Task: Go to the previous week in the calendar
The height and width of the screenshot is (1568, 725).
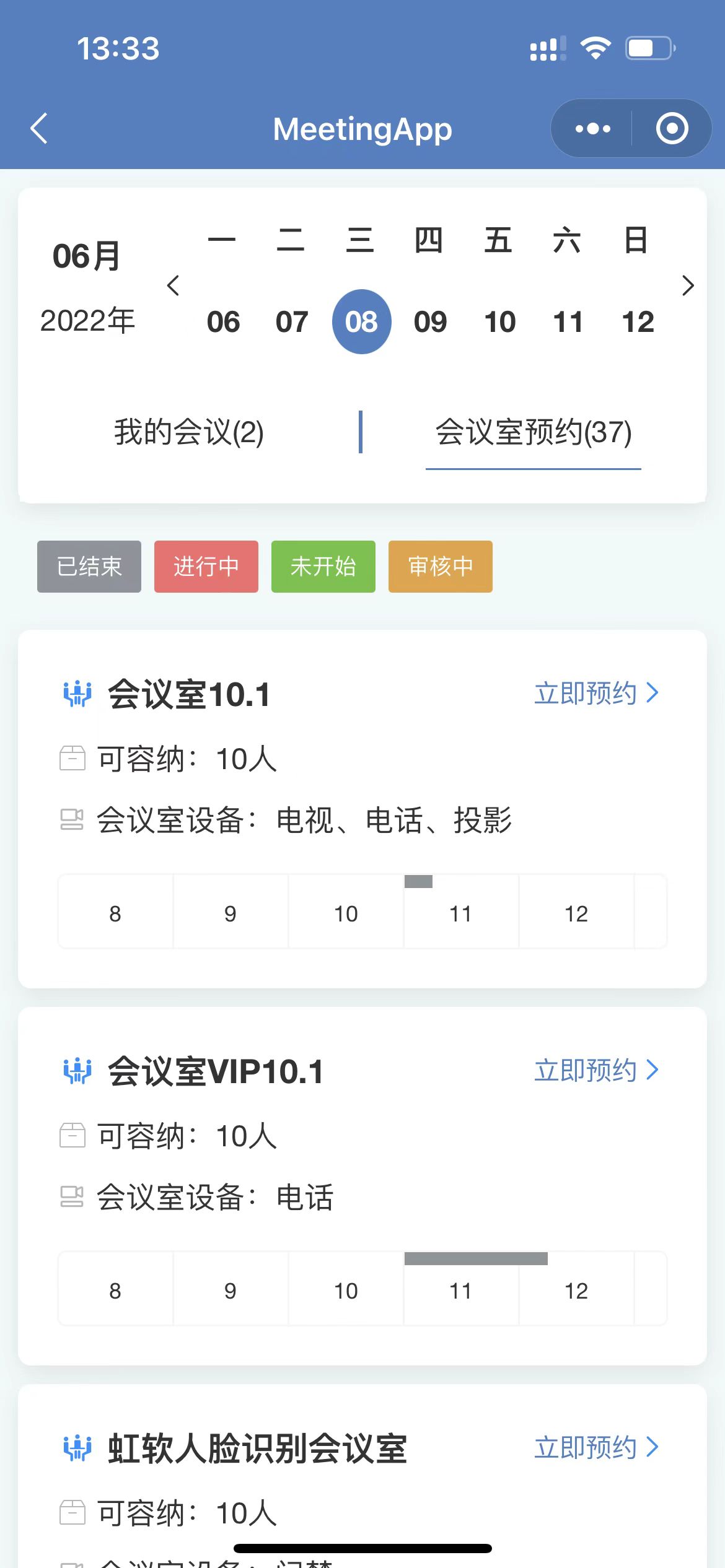Action: click(x=174, y=285)
